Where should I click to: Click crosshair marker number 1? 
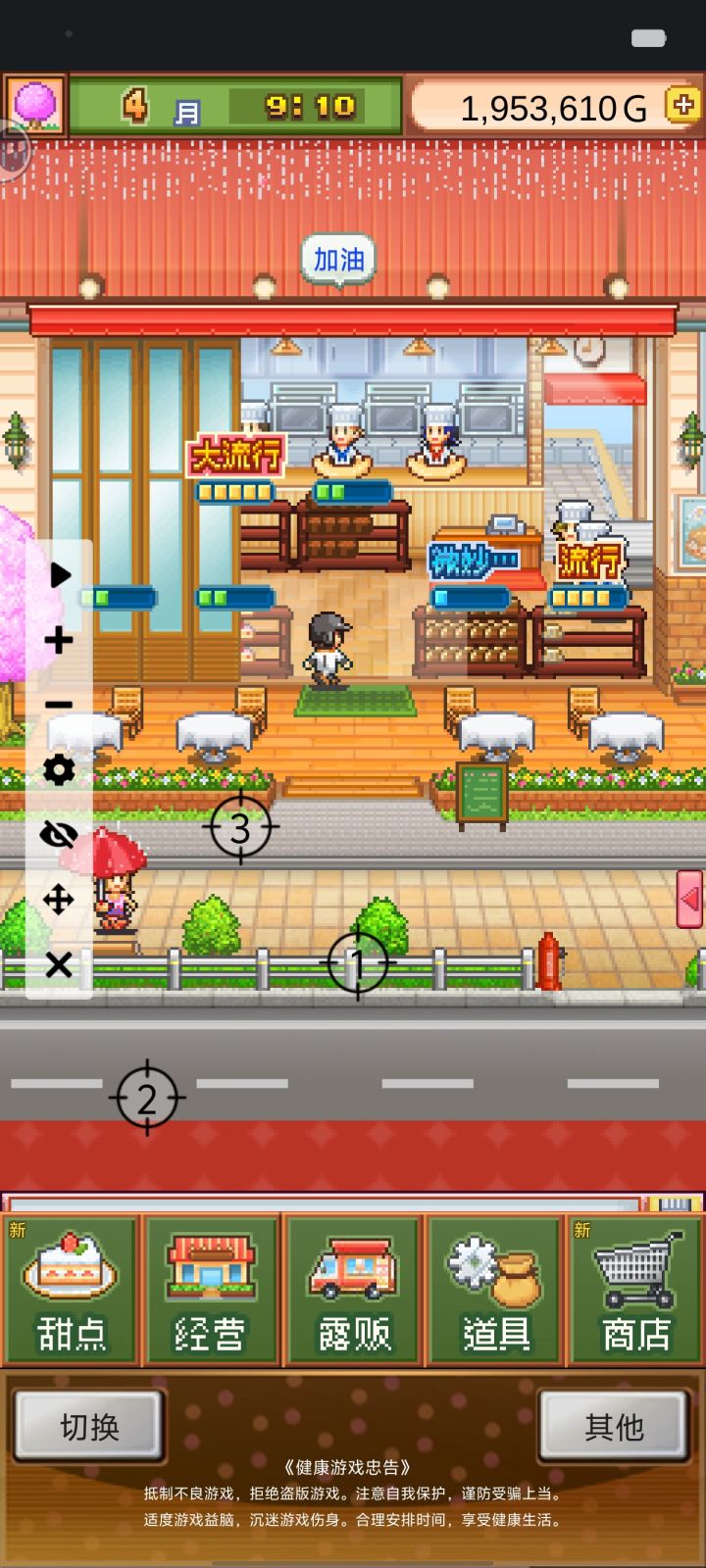click(x=357, y=962)
